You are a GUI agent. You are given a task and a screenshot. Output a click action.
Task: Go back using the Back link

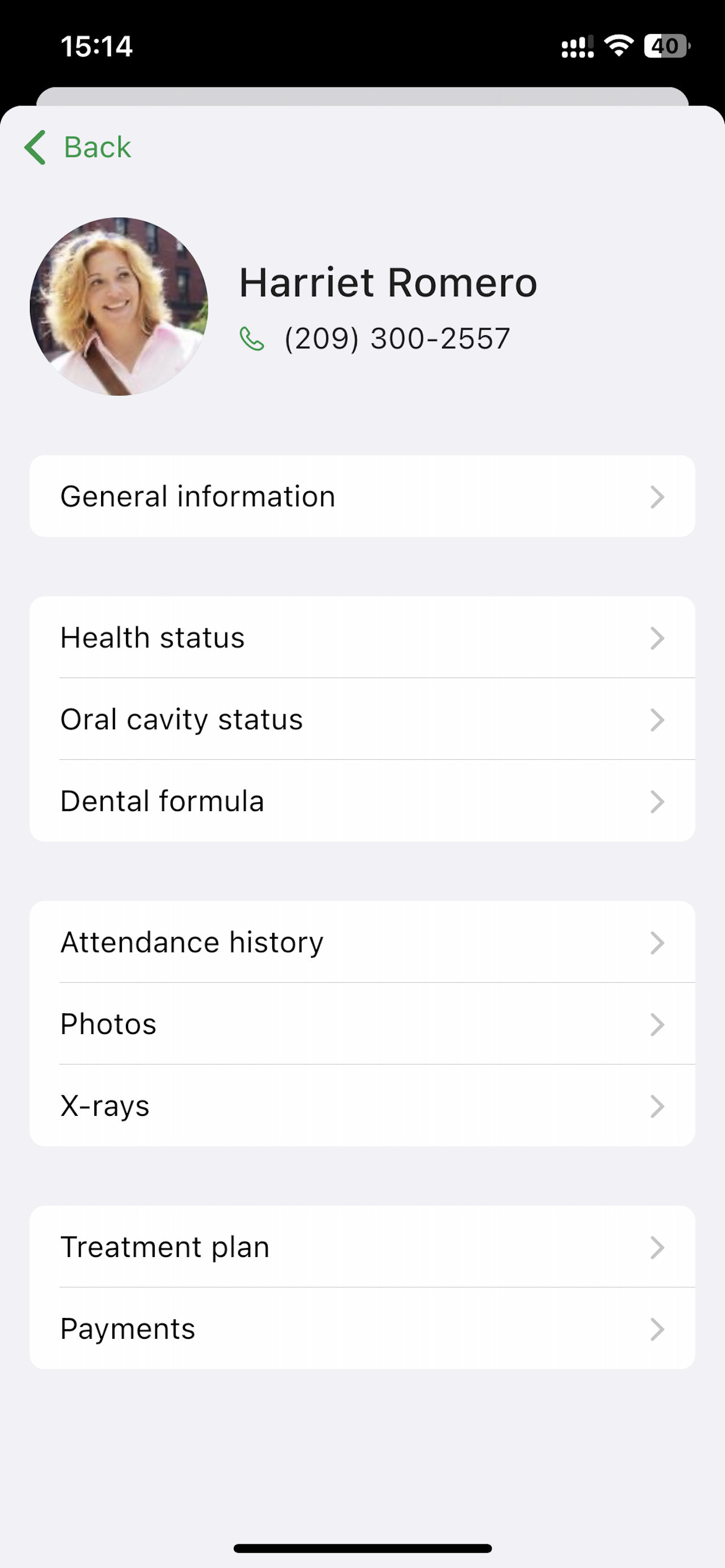[x=96, y=147]
